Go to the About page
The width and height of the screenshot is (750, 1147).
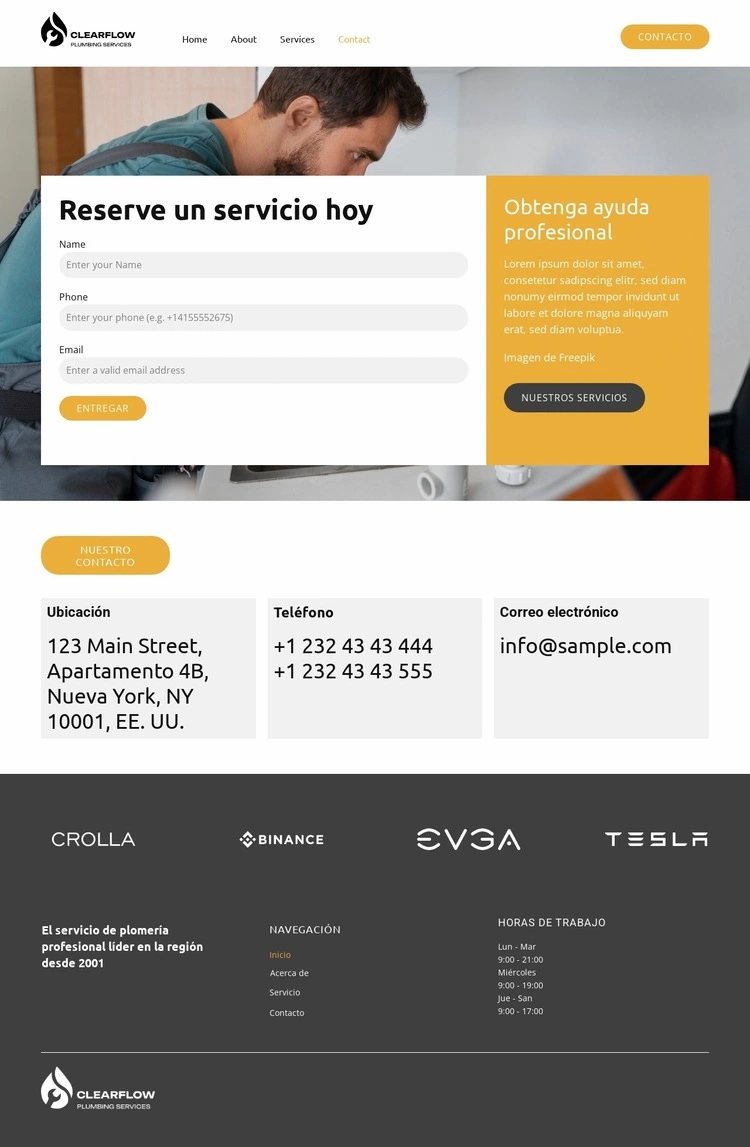click(x=243, y=39)
